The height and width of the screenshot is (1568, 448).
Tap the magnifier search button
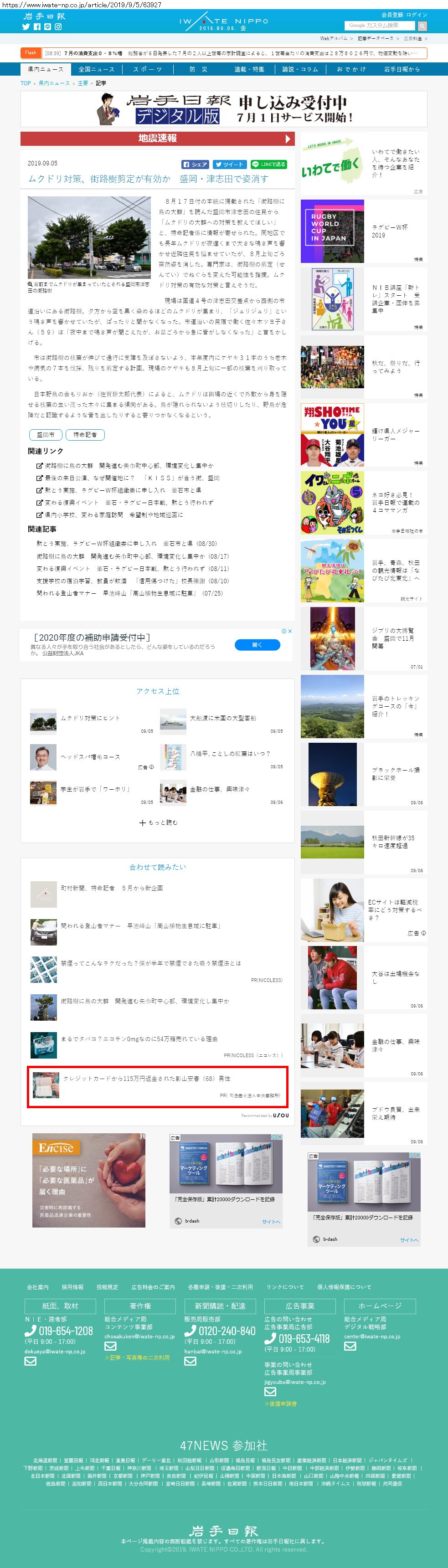pyautogui.click(x=422, y=26)
